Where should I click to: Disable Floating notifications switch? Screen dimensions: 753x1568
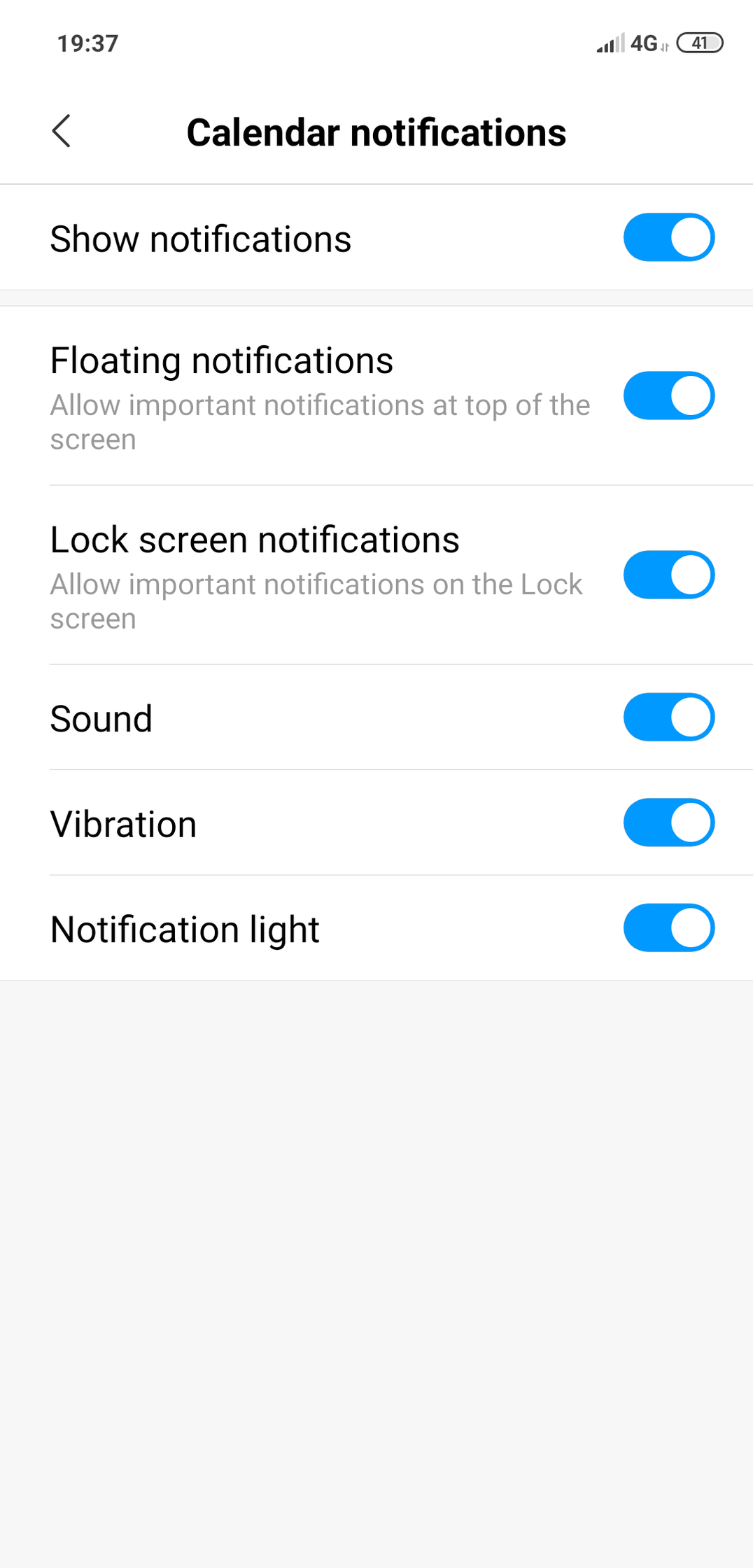coord(668,395)
